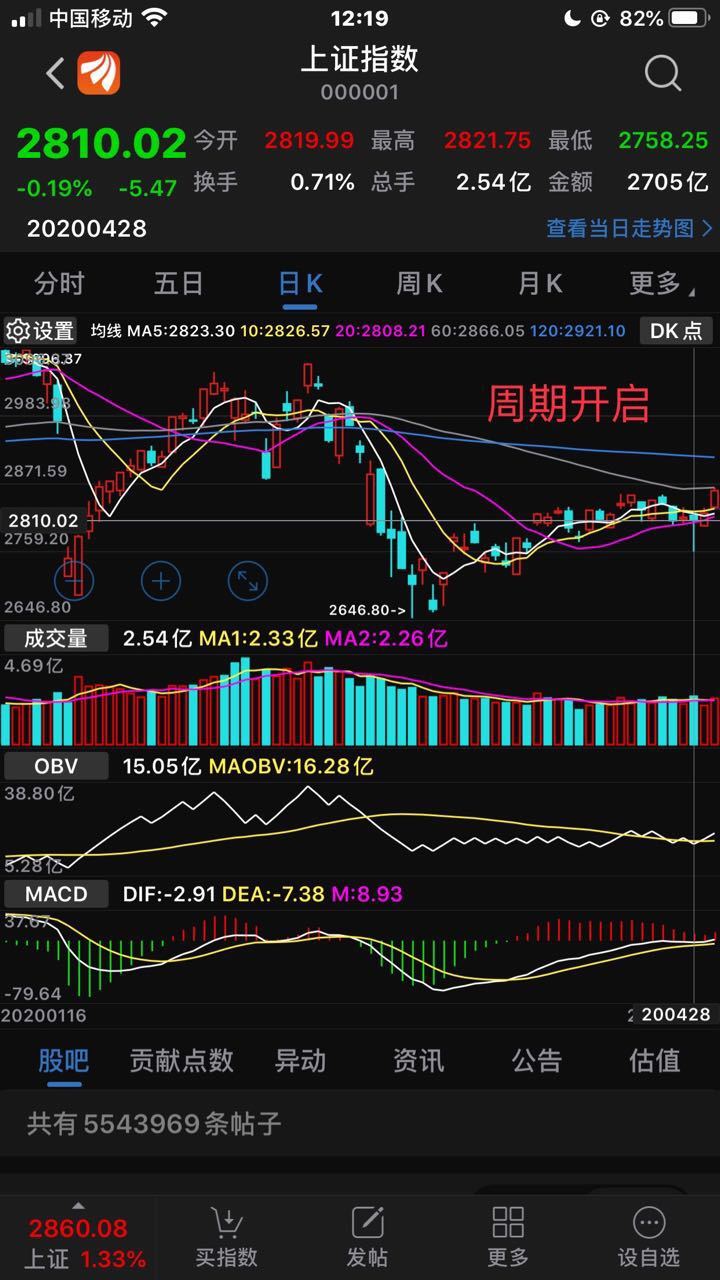The width and height of the screenshot is (720, 1280).
Task: Go back with the top-left arrow
Action: [56, 73]
